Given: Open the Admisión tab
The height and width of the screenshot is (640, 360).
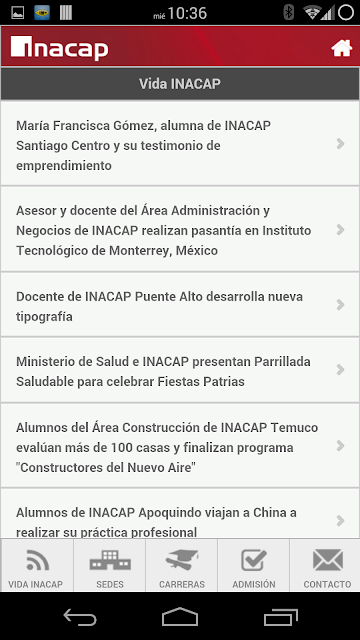Looking at the screenshot, I should tap(253, 565).
